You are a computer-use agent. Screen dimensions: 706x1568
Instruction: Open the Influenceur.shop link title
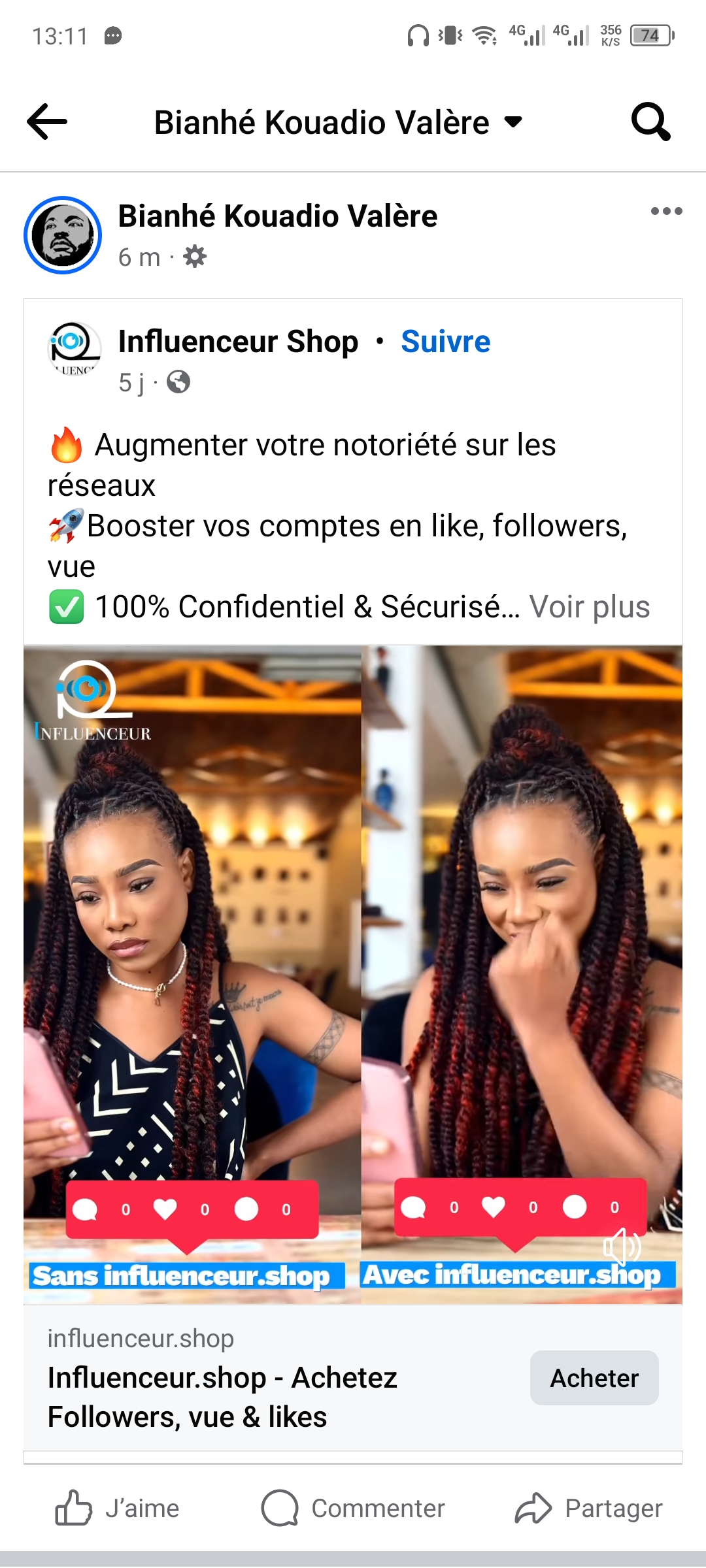[222, 1397]
